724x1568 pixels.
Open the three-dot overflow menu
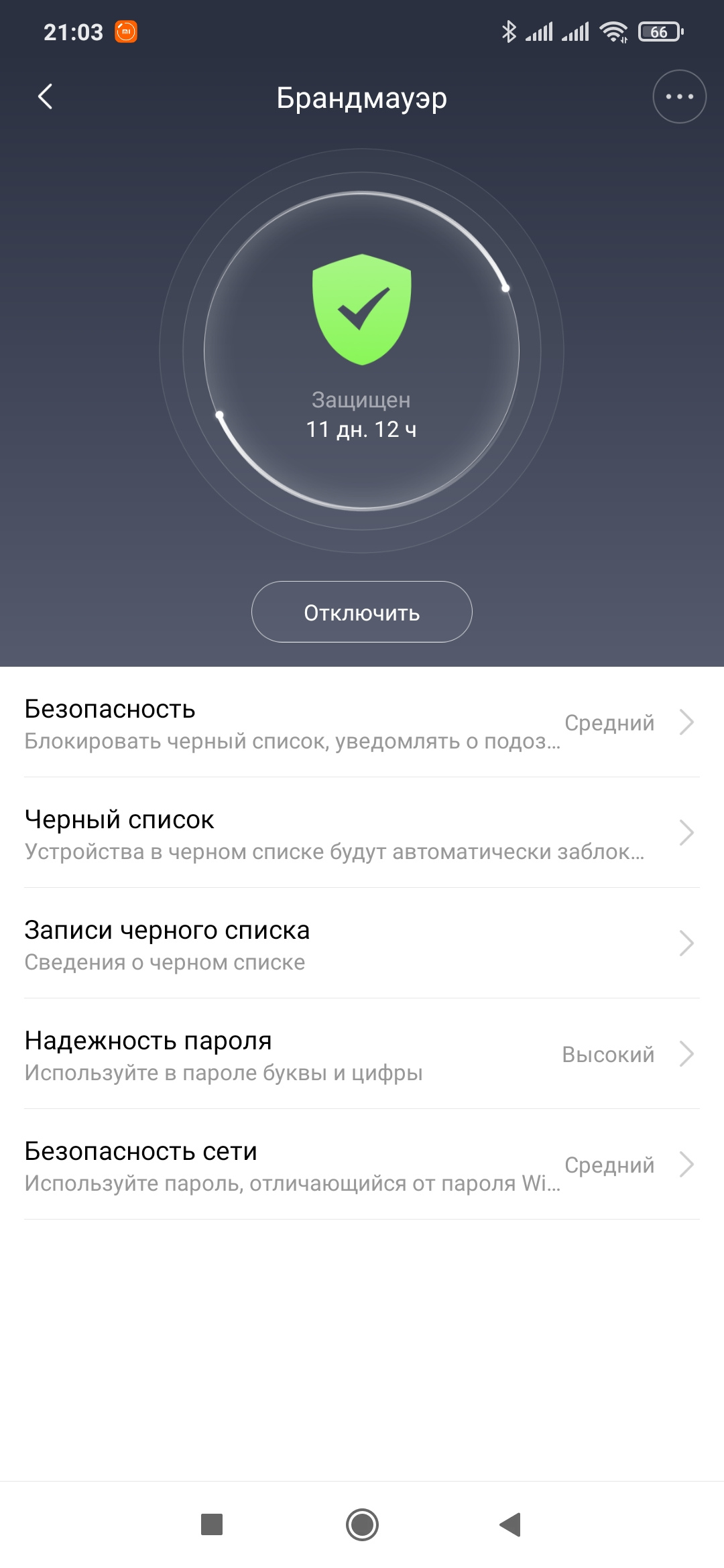(x=679, y=97)
